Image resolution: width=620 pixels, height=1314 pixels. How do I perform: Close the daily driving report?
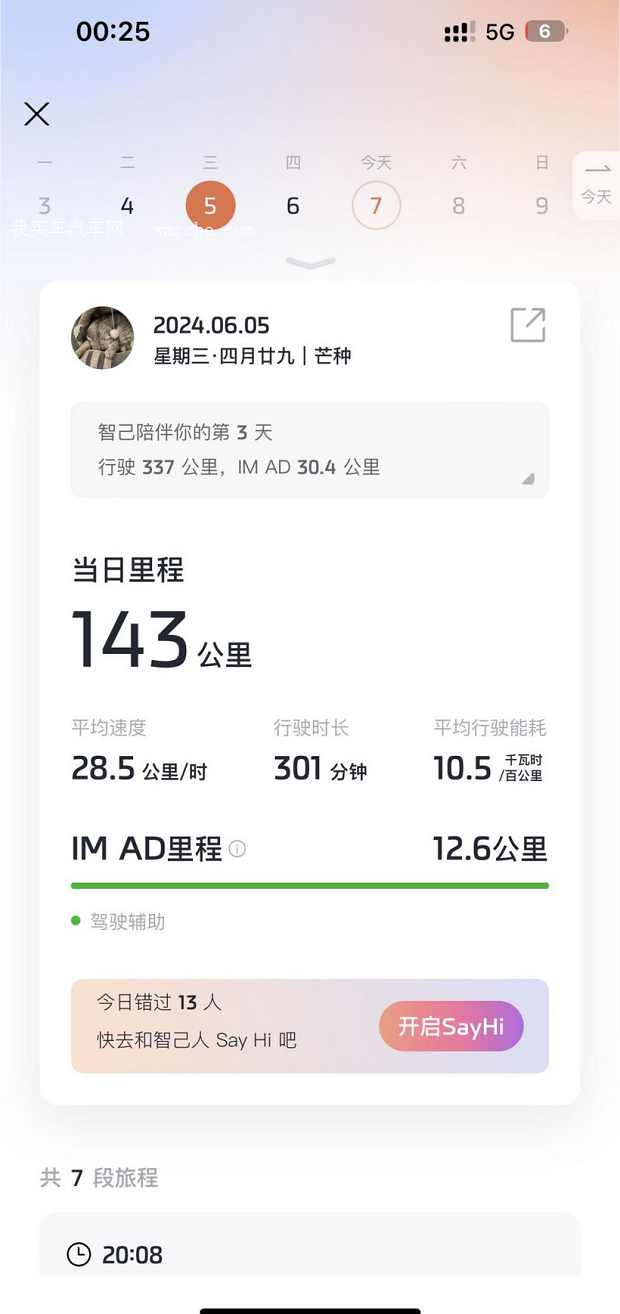37,114
